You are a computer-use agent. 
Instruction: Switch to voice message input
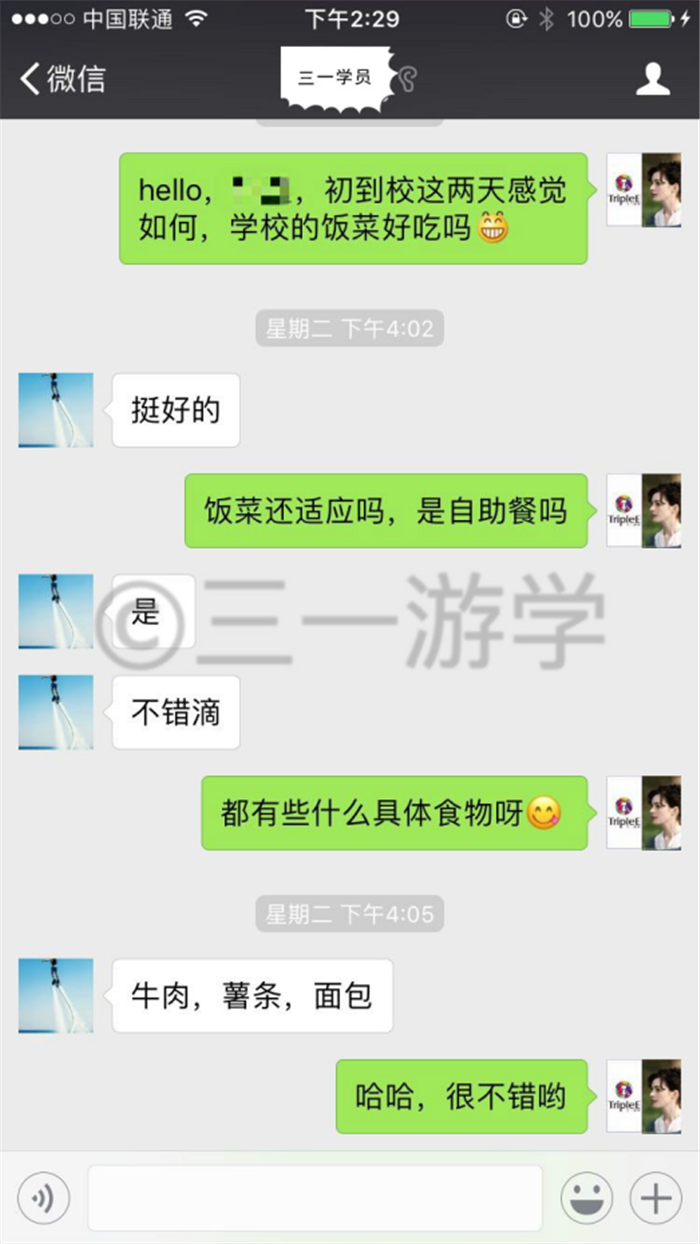[x=43, y=1197]
